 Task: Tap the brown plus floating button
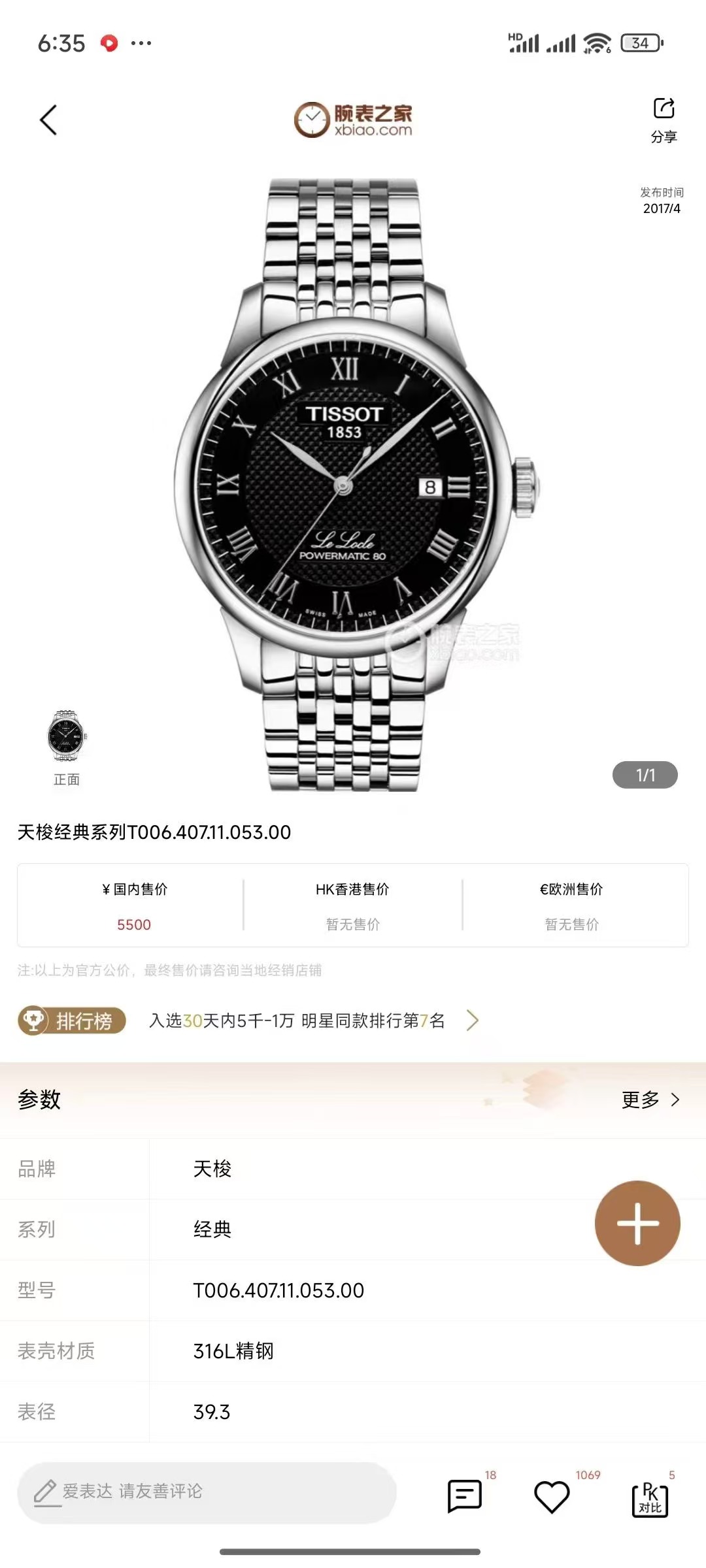point(637,1223)
